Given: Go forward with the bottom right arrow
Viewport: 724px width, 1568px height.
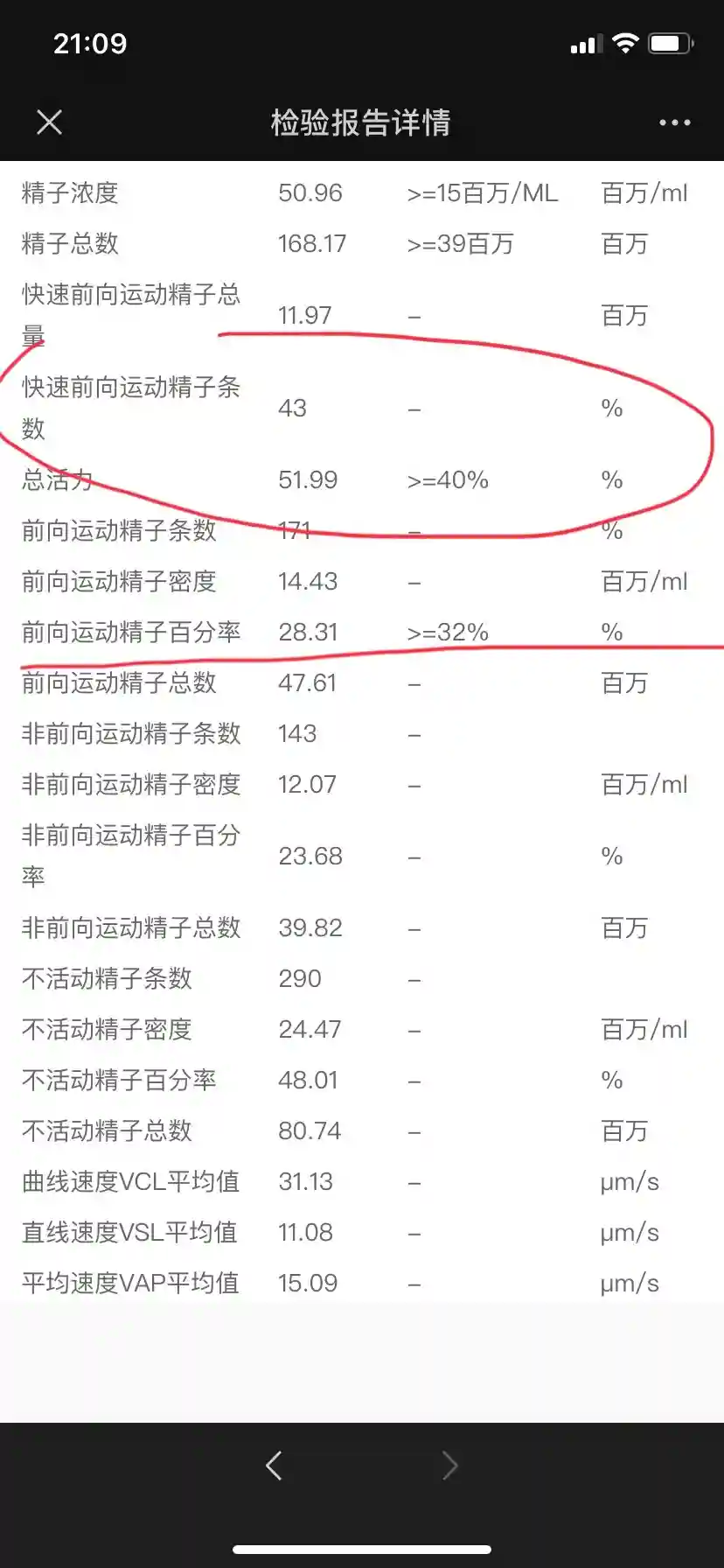Looking at the screenshot, I should [x=449, y=1465].
